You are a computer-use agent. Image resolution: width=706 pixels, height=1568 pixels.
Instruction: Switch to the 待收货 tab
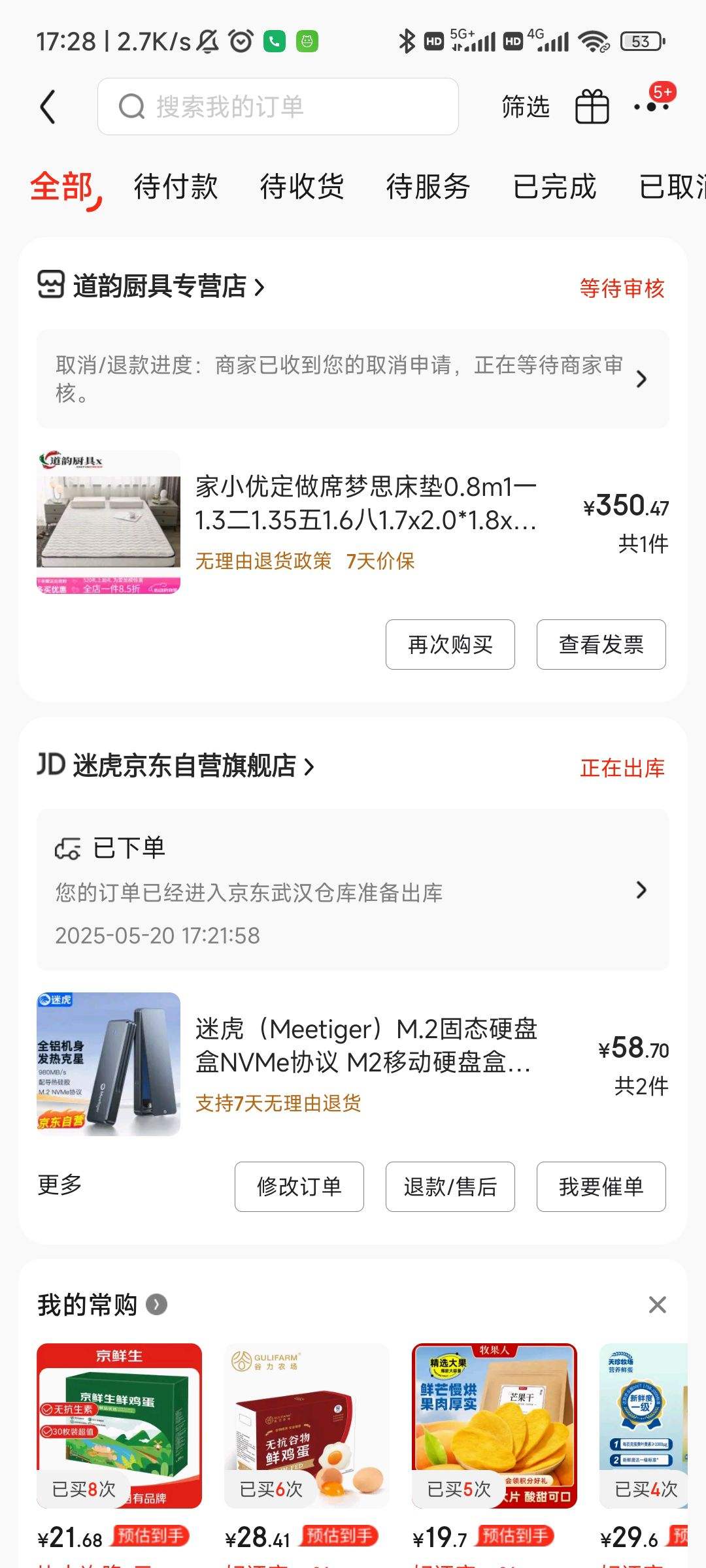click(x=301, y=187)
